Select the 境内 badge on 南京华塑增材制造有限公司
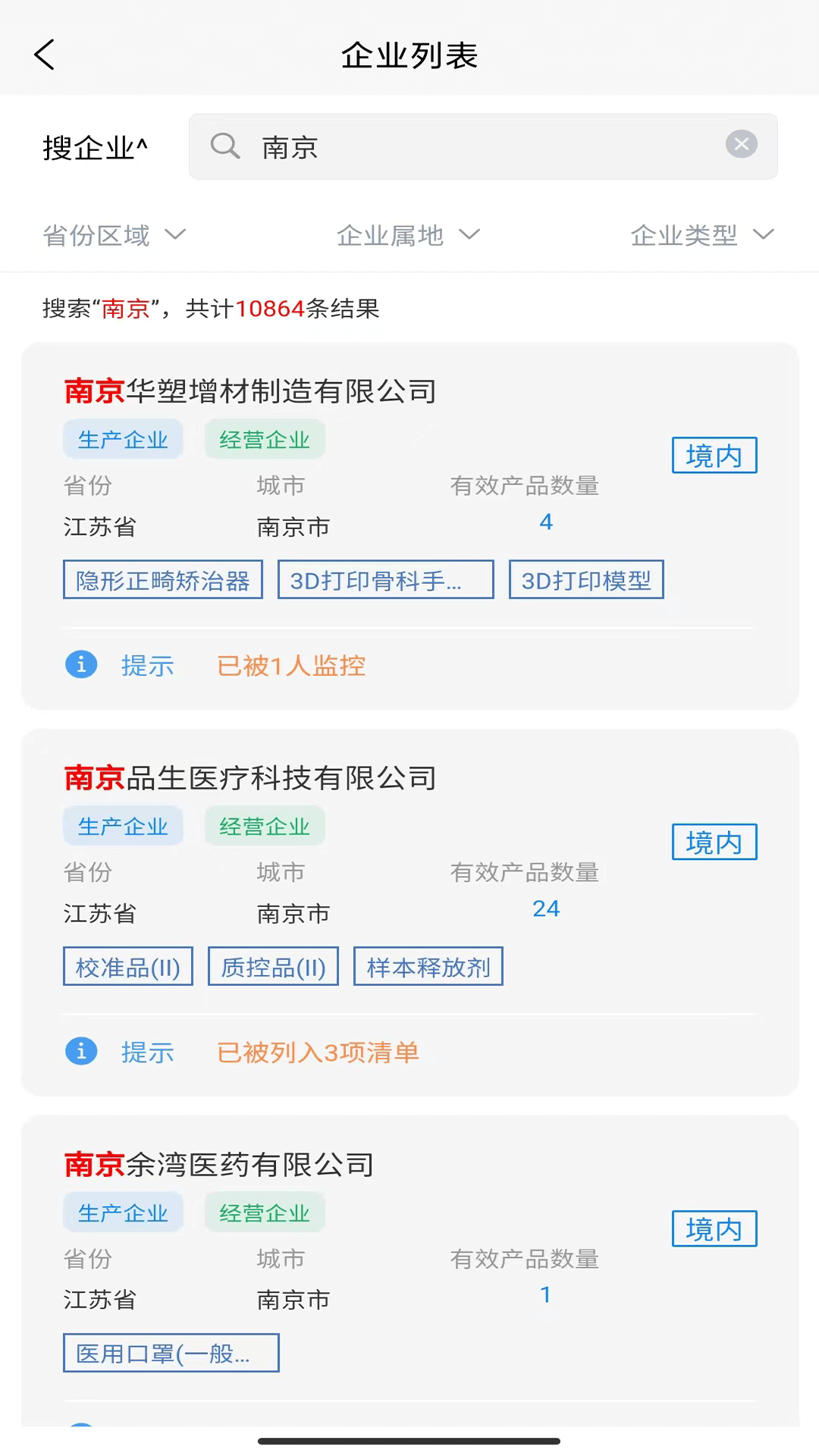Viewport: 819px width, 1456px height. (x=714, y=455)
